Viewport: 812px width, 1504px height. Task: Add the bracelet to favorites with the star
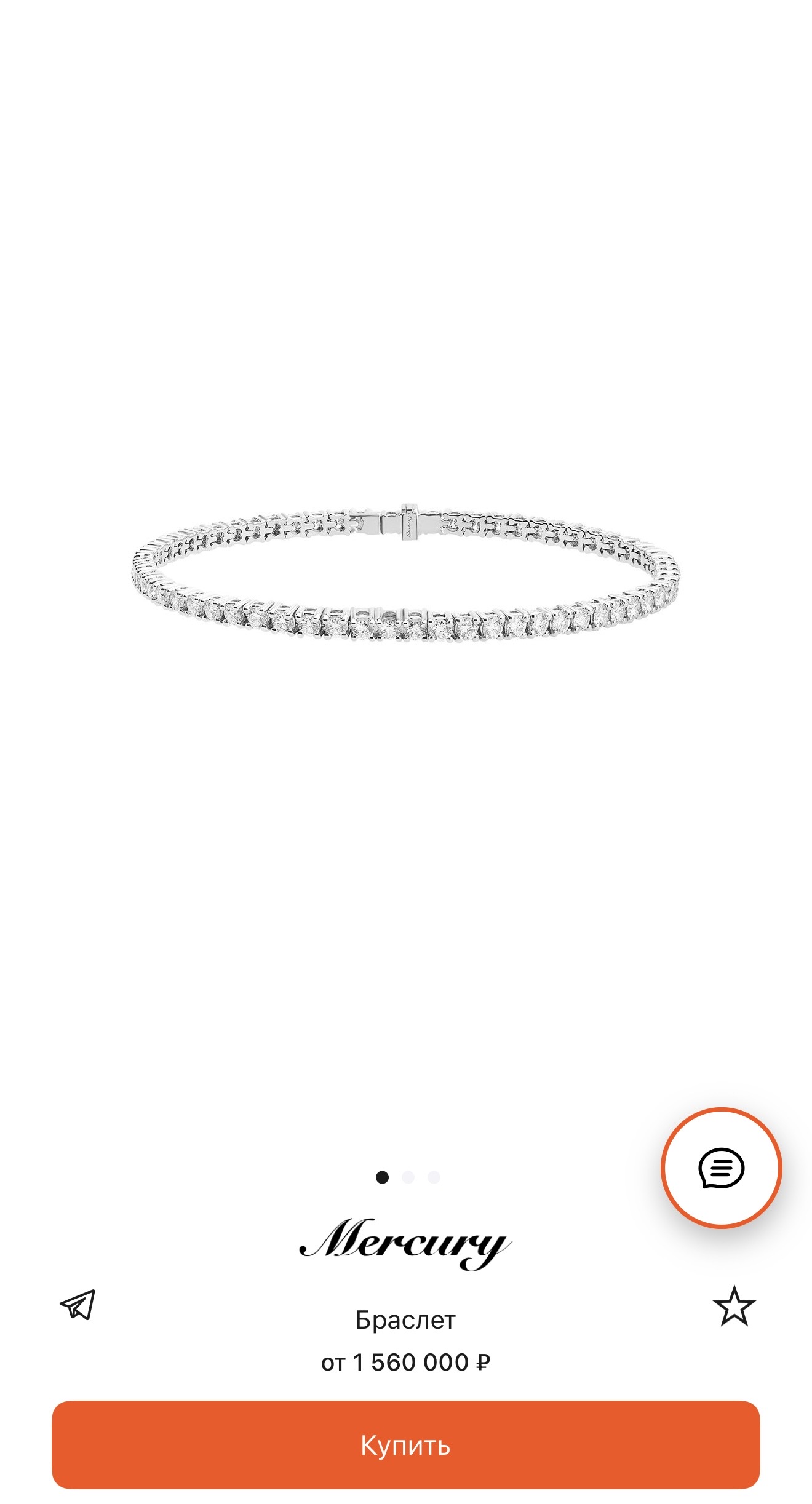[734, 1305]
